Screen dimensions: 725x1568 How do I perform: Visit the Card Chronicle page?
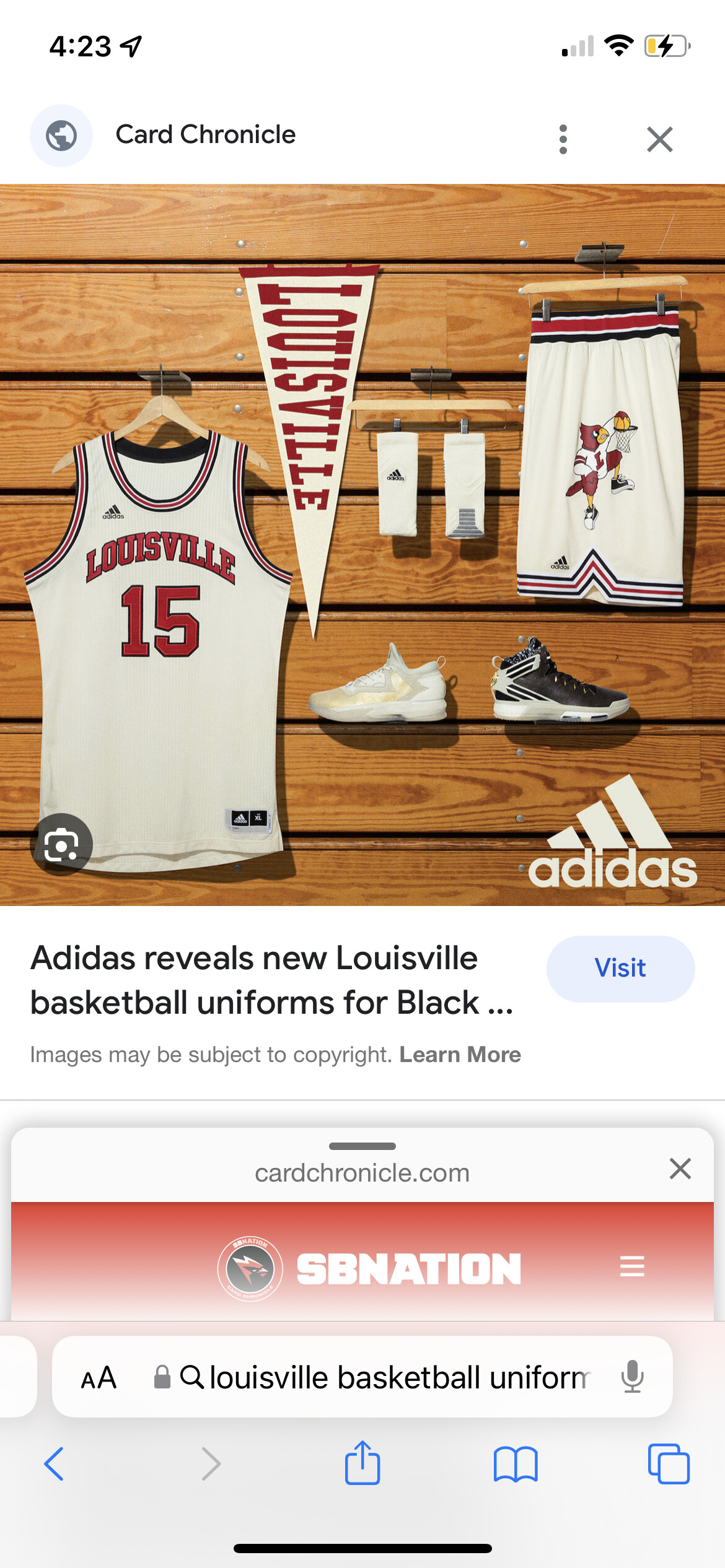click(620, 969)
